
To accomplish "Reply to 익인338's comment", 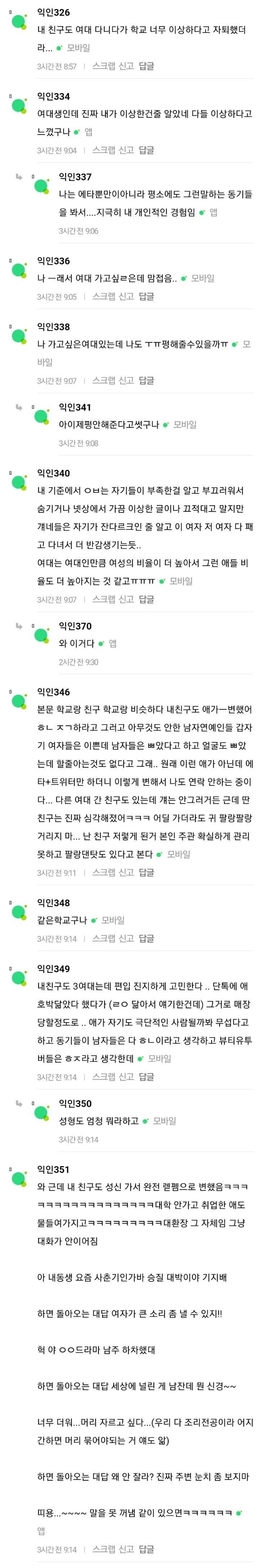I will pos(146,380).
